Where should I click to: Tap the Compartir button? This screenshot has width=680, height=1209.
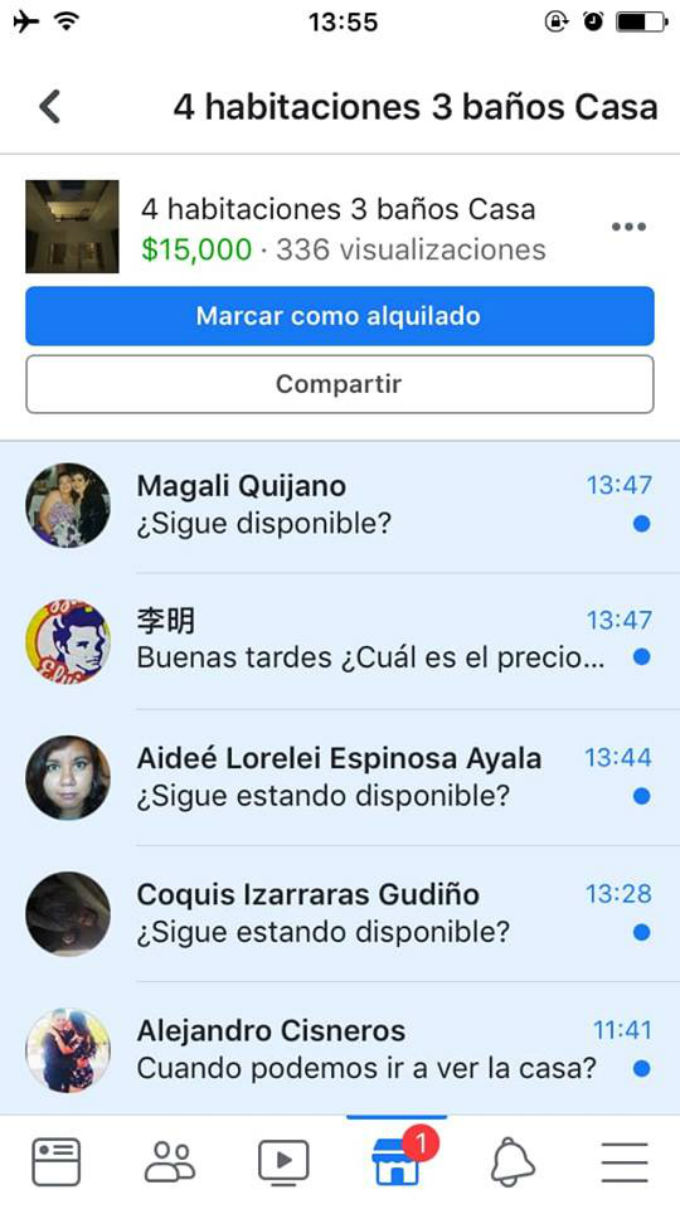(x=339, y=384)
